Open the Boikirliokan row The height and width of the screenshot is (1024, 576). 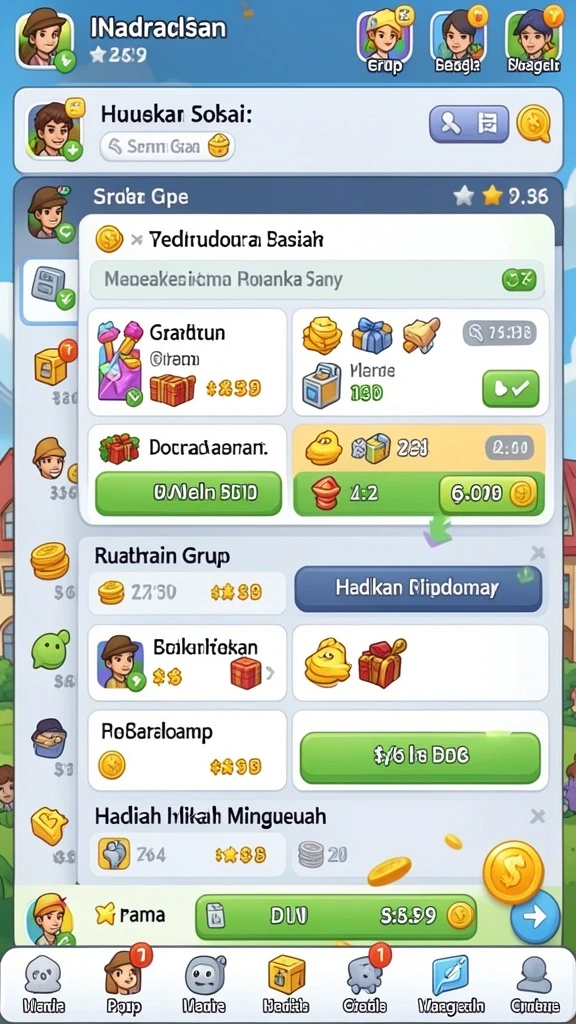(187, 663)
